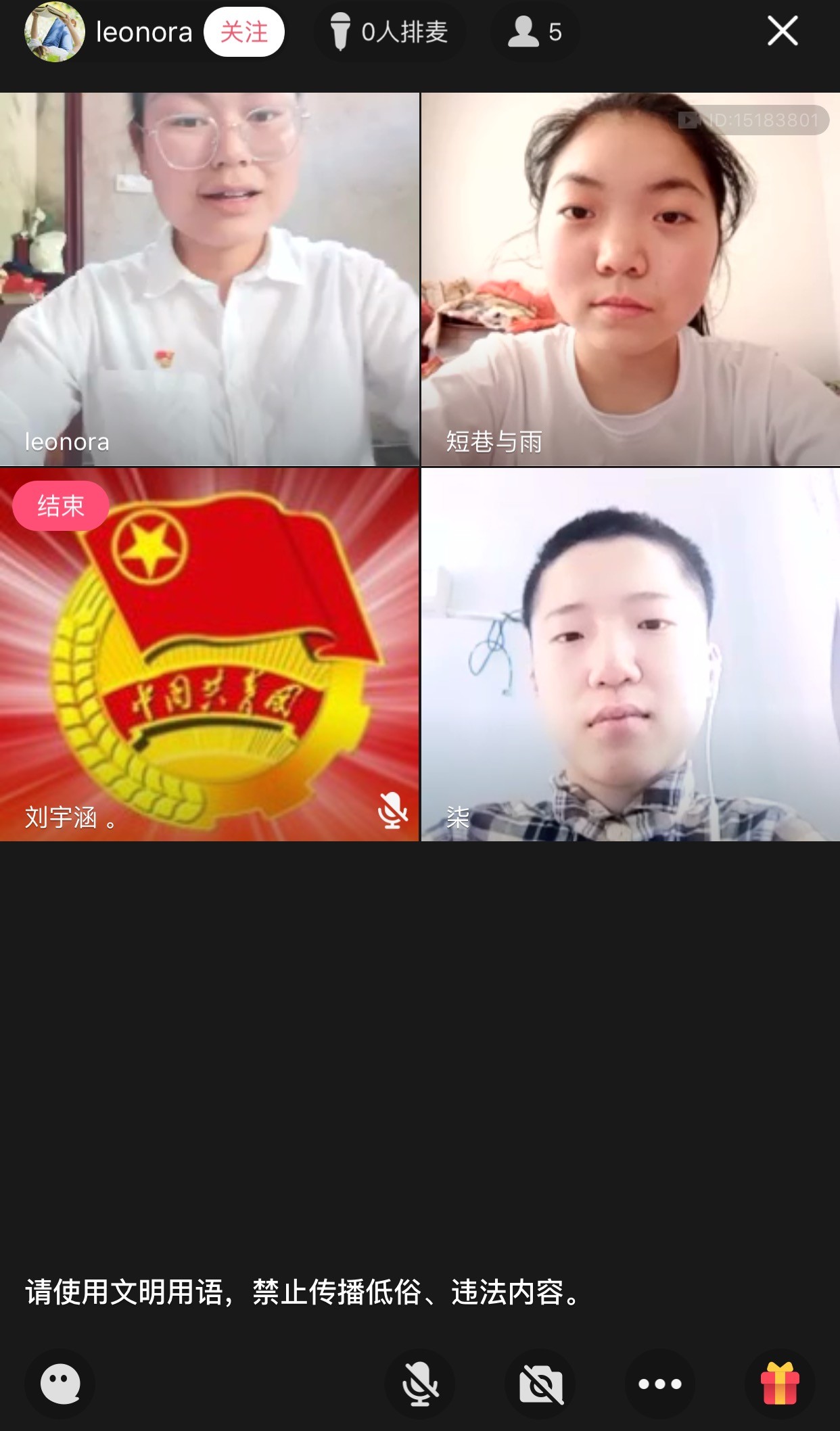Select 柒's video tile
This screenshot has height=1431, width=840.
pos(630,655)
